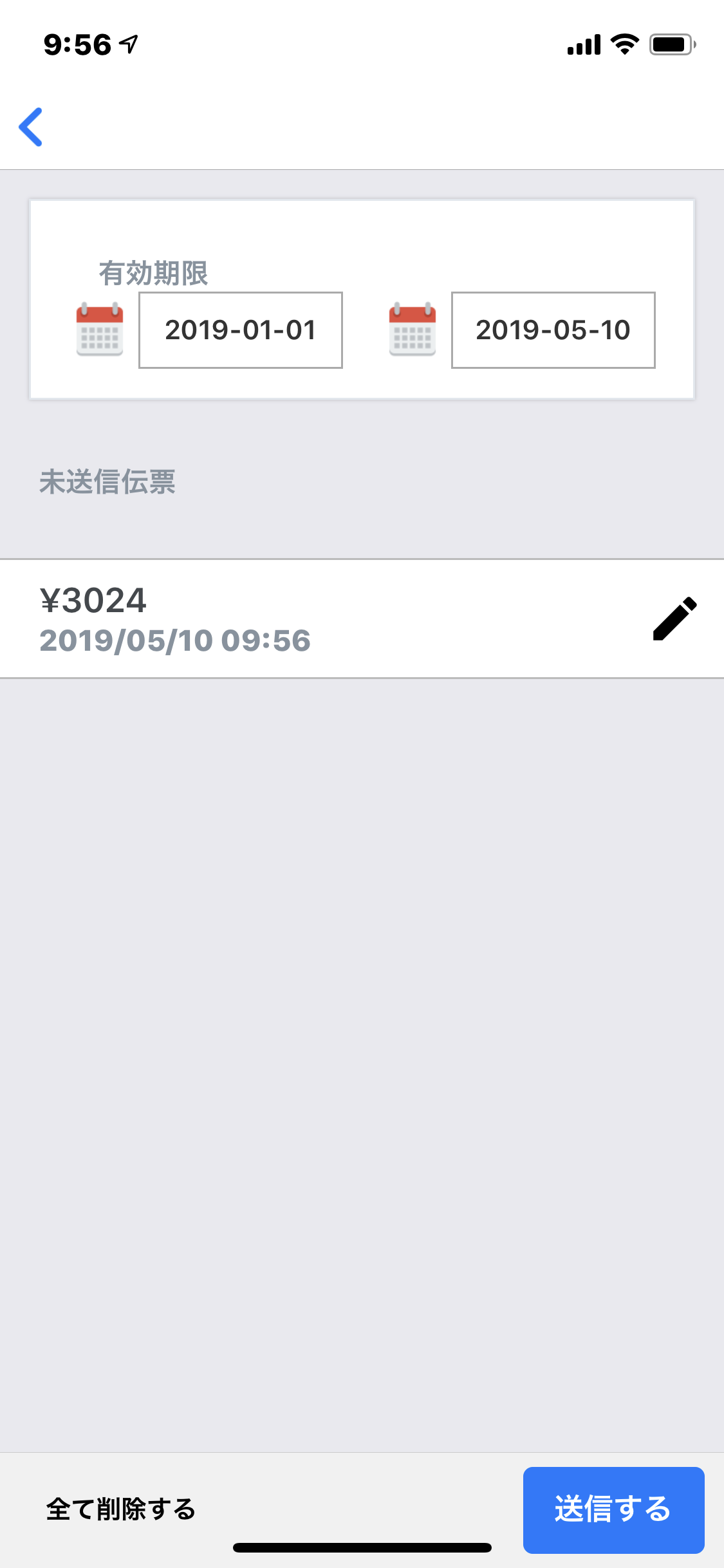Open the start date field 2019-01-01
Image resolution: width=724 pixels, height=1568 pixels.
pyautogui.click(x=241, y=330)
